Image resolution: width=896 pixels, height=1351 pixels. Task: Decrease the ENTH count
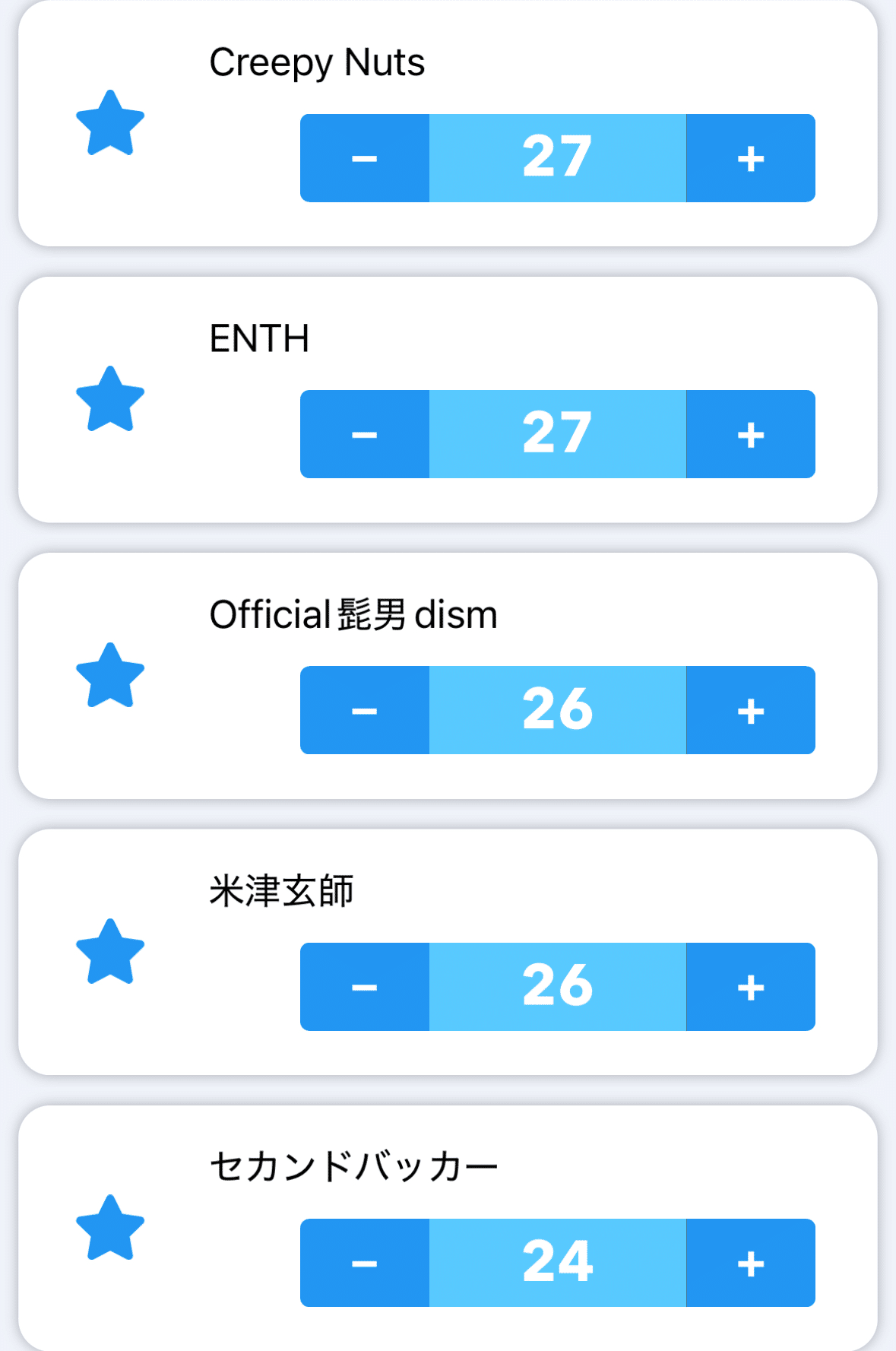365,434
